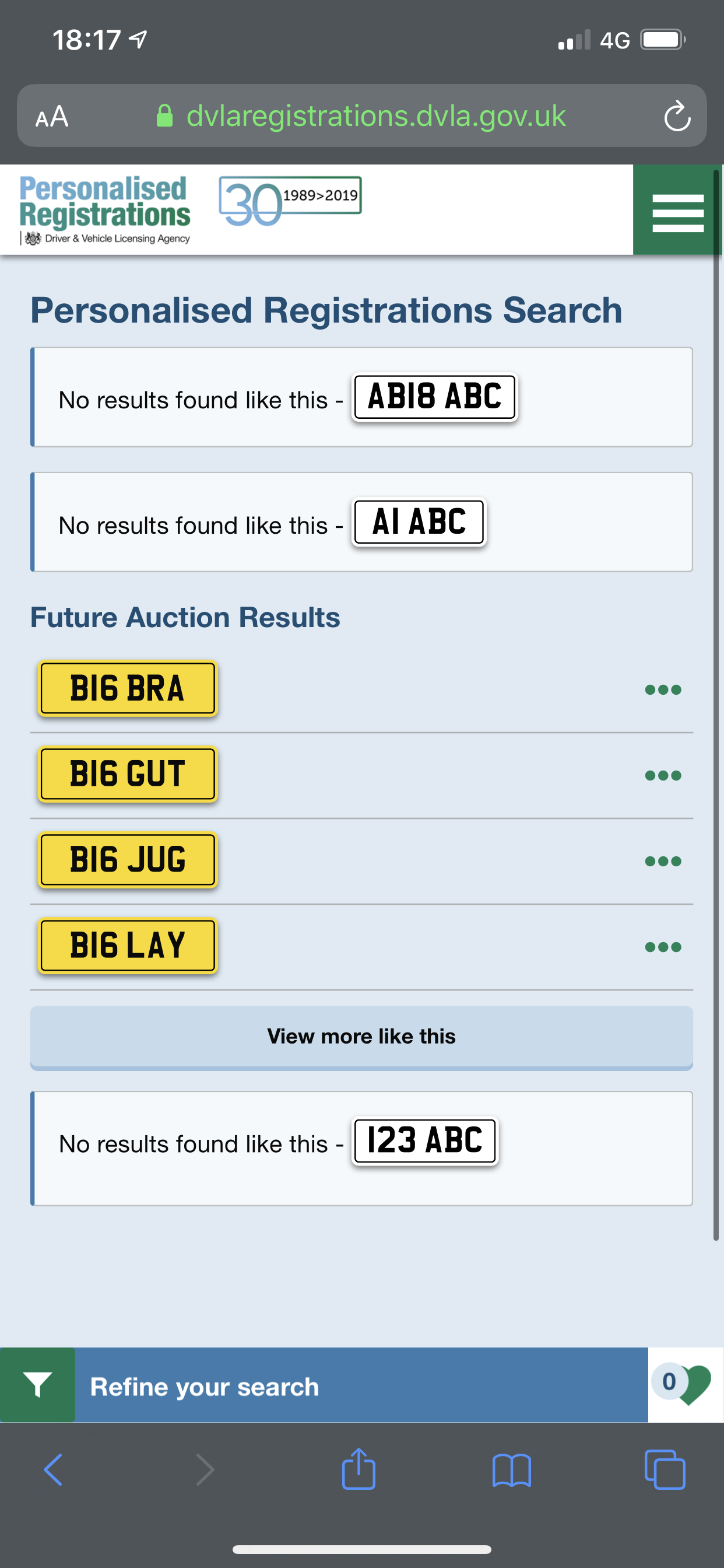This screenshot has height=1568, width=724.
Task: Show open Safari tabs
Action: click(665, 1470)
